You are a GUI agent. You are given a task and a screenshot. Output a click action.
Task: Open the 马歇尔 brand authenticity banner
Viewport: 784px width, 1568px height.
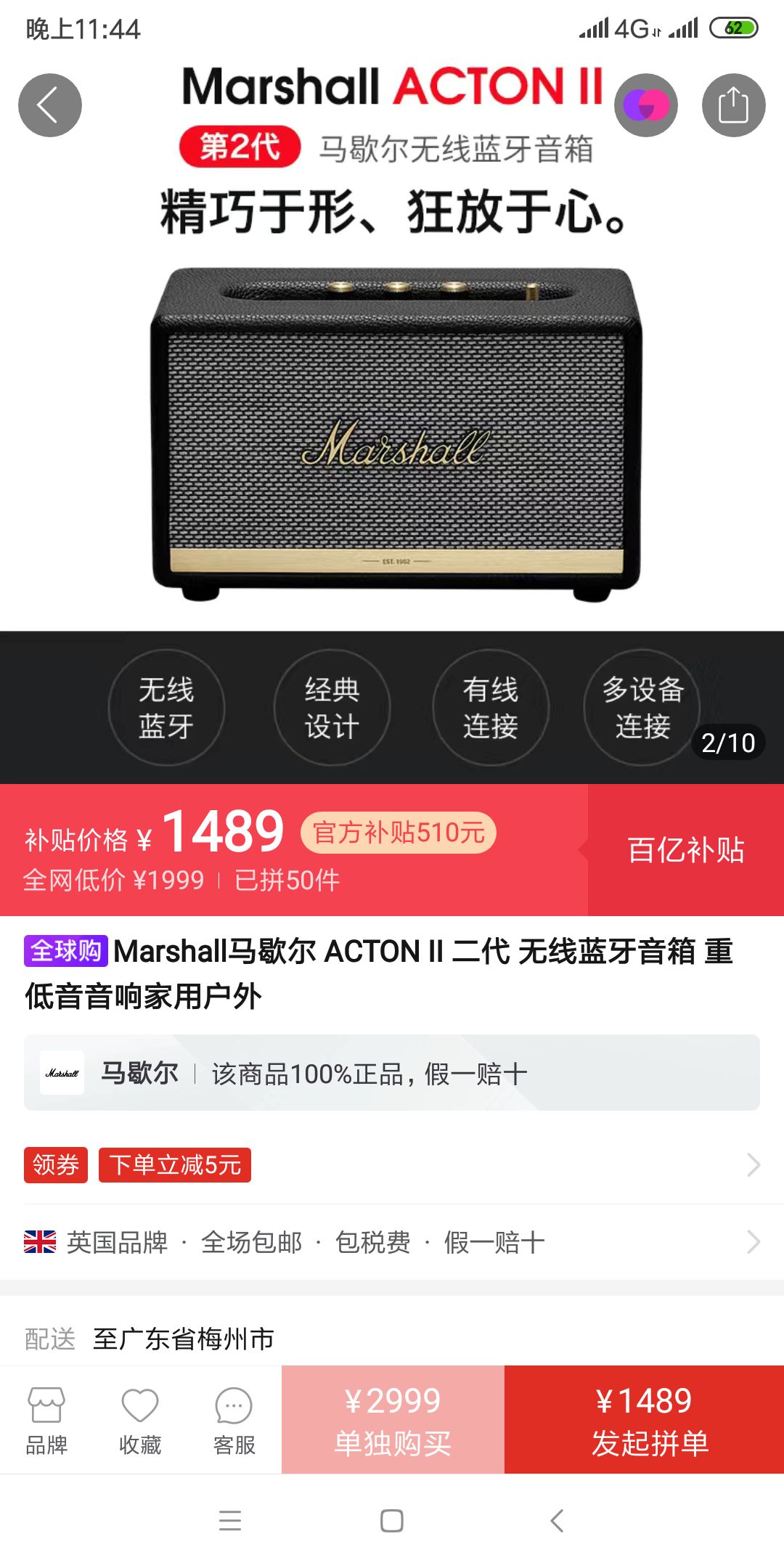tap(392, 1073)
